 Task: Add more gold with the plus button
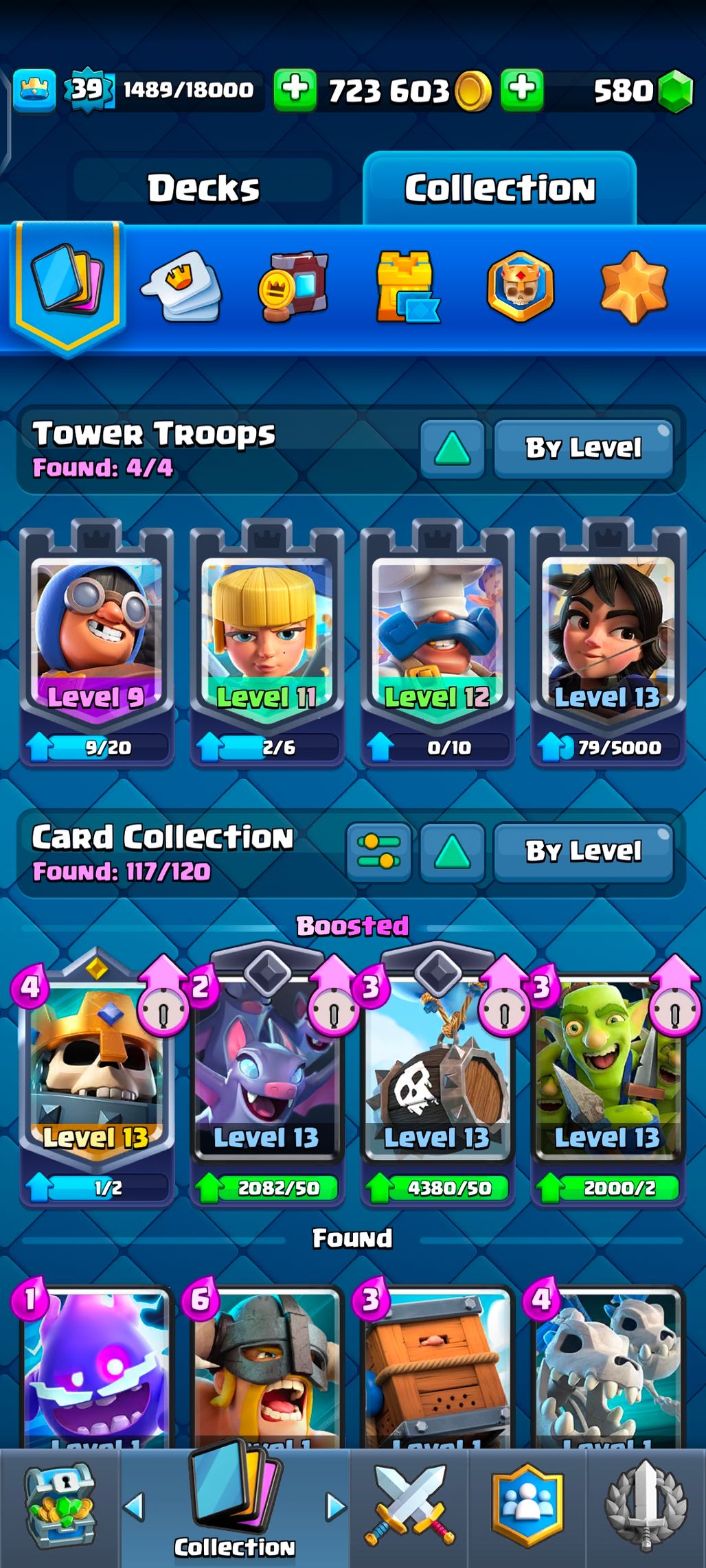[295, 90]
